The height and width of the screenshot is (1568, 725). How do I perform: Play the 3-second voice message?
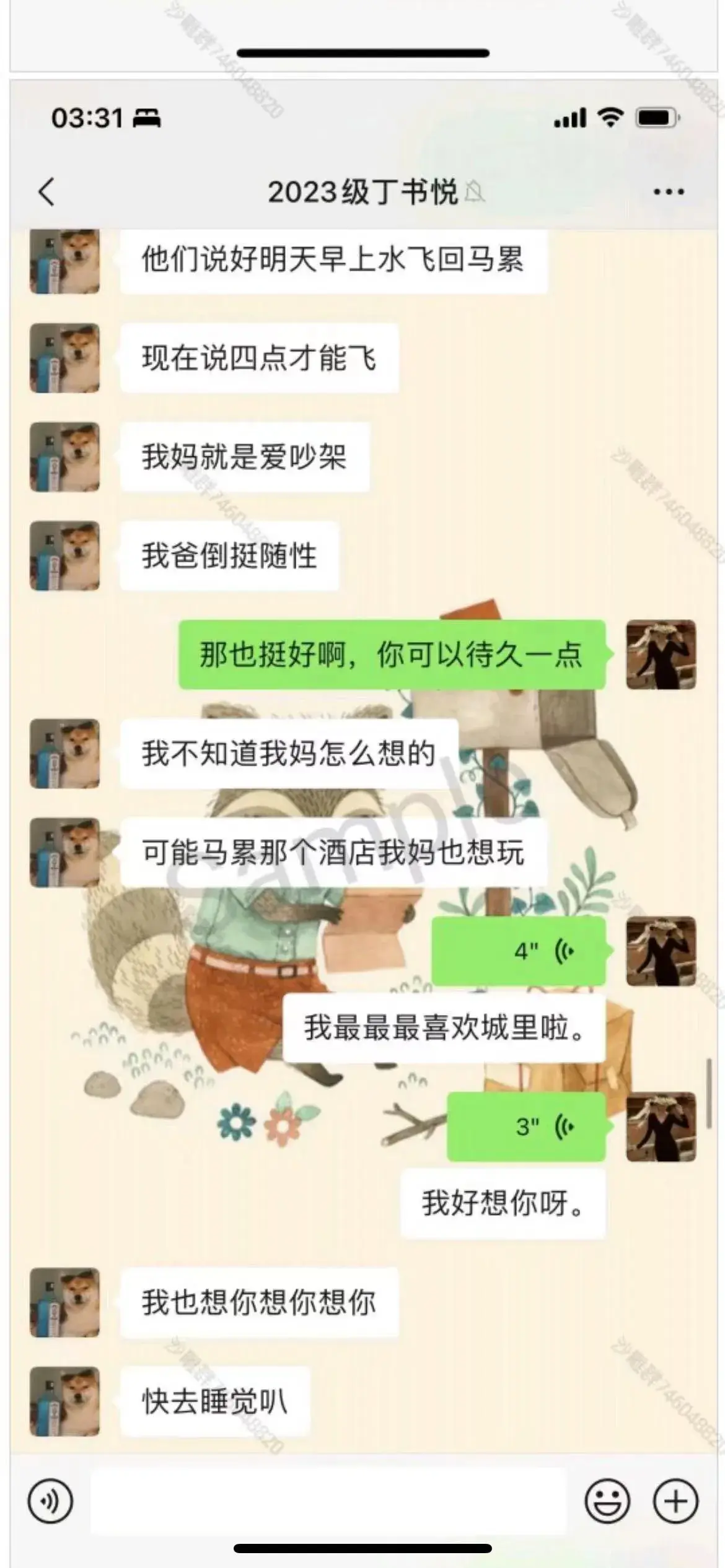pos(527,1126)
